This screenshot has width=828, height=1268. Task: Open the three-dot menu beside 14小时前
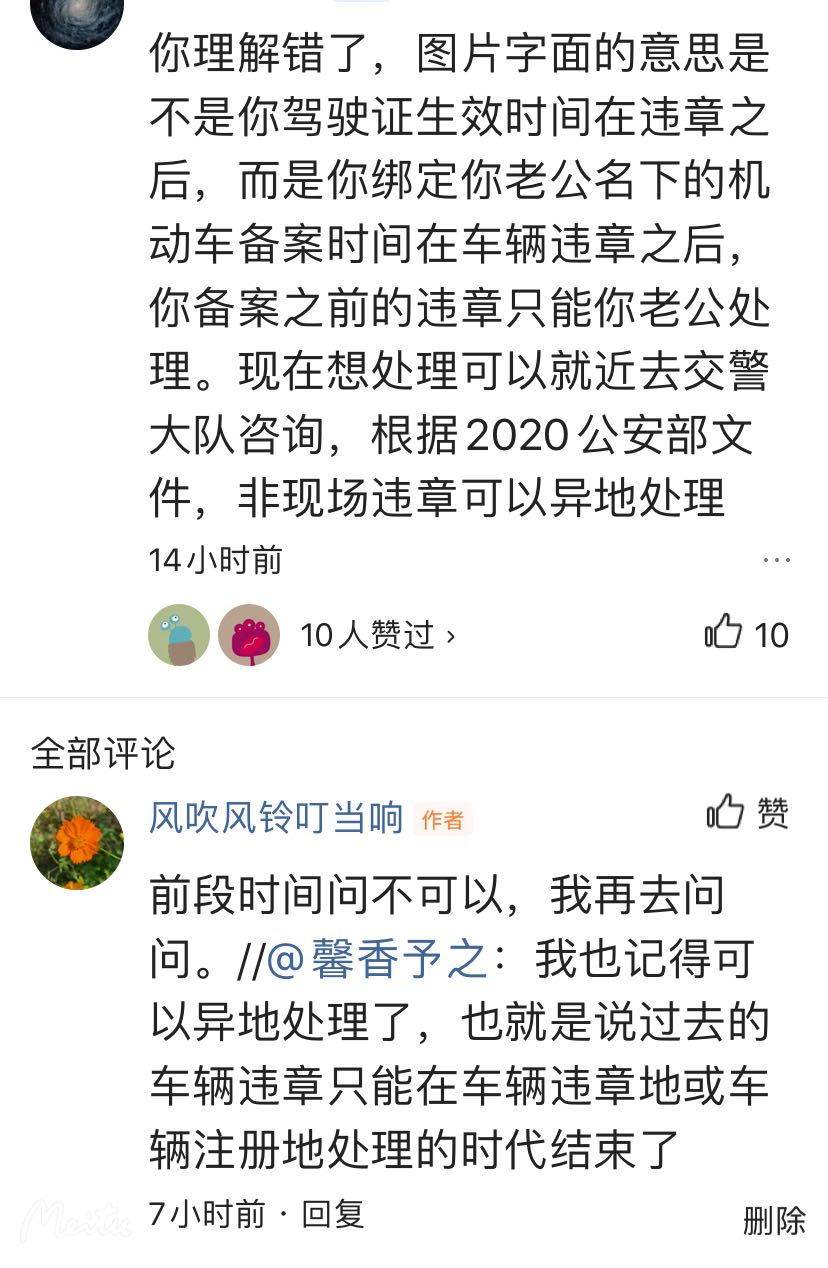point(776,561)
